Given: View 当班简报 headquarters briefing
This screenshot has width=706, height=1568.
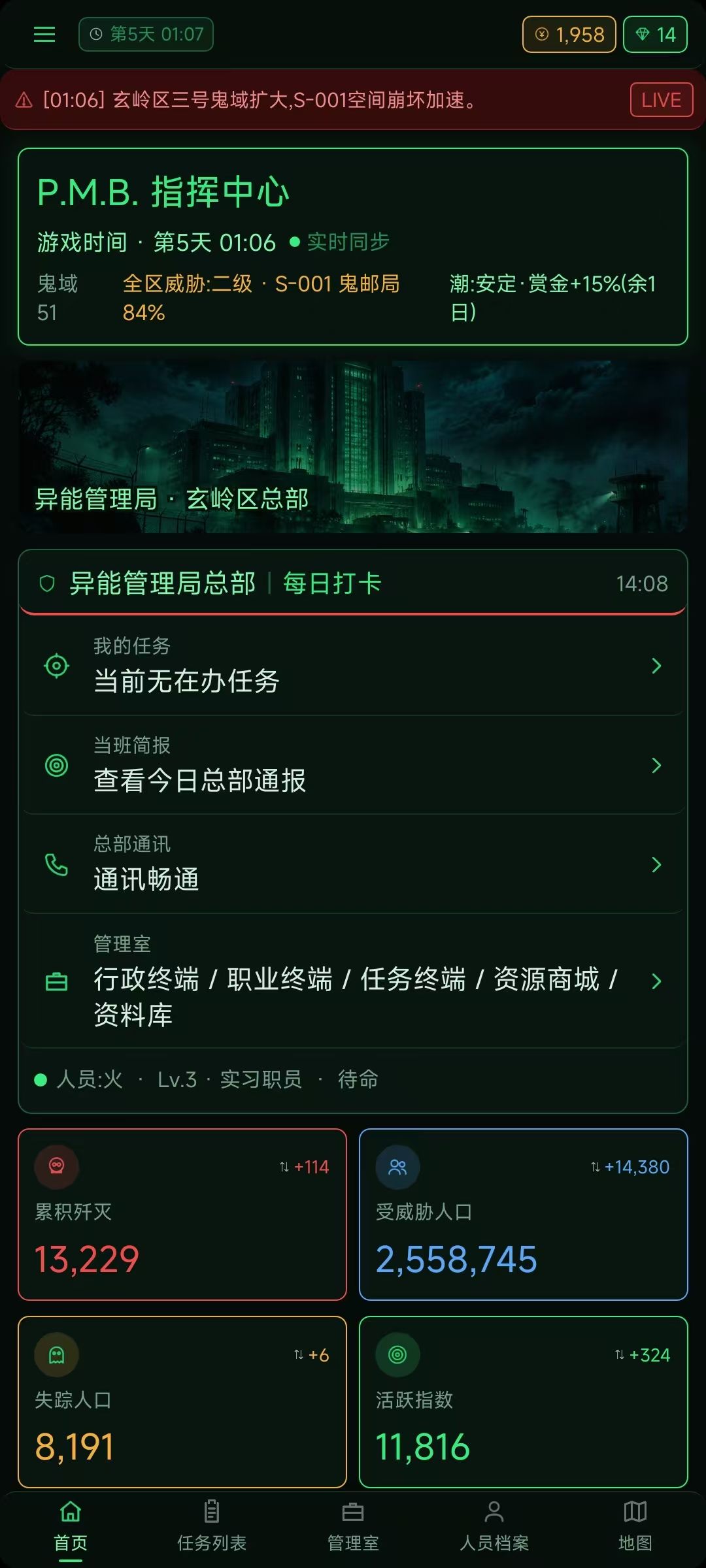Looking at the screenshot, I should tap(353, 765).
